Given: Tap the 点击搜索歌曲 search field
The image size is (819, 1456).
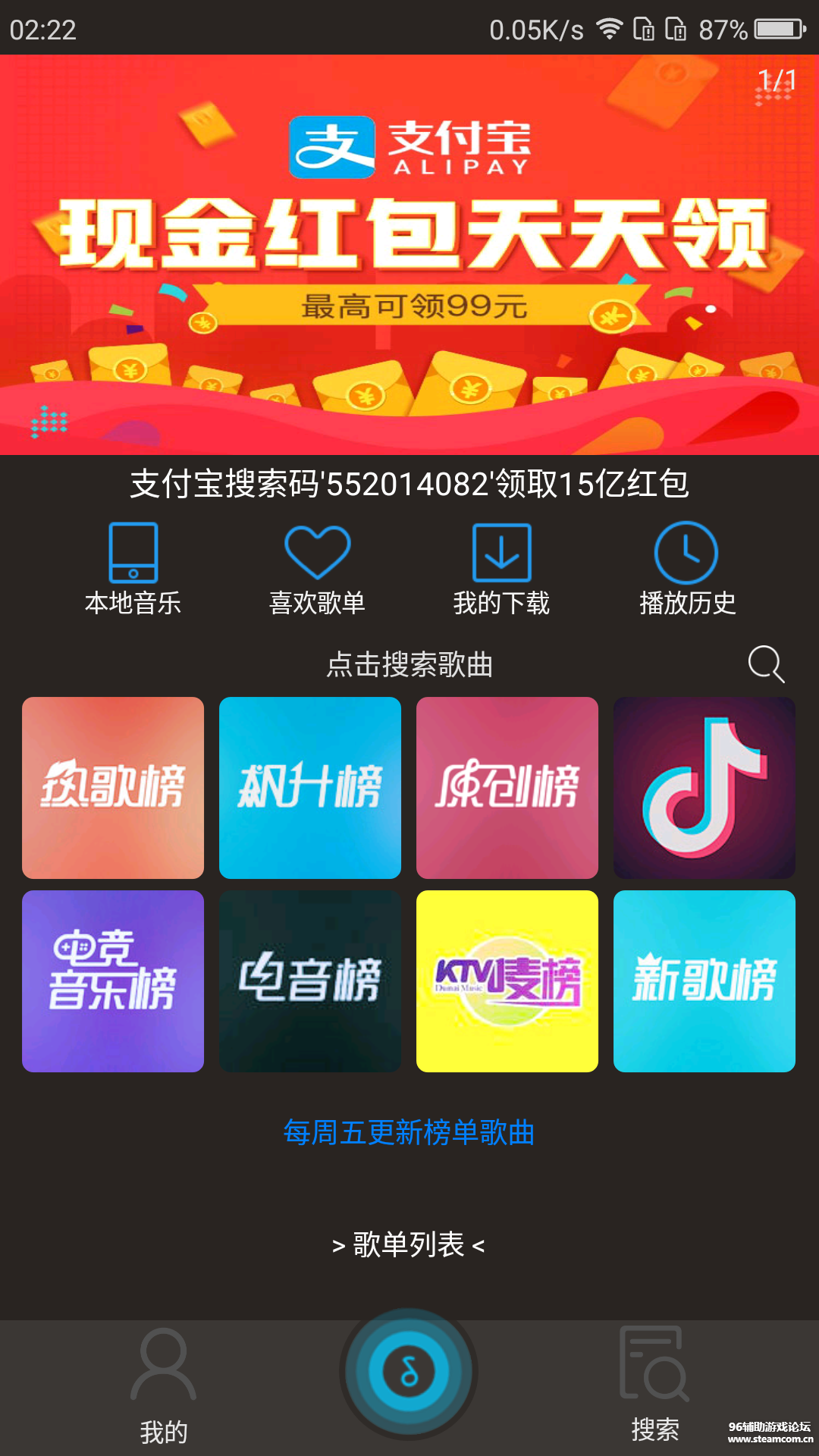Looking at the screenshot, I should pyautogui.click(x=408, y=666).
